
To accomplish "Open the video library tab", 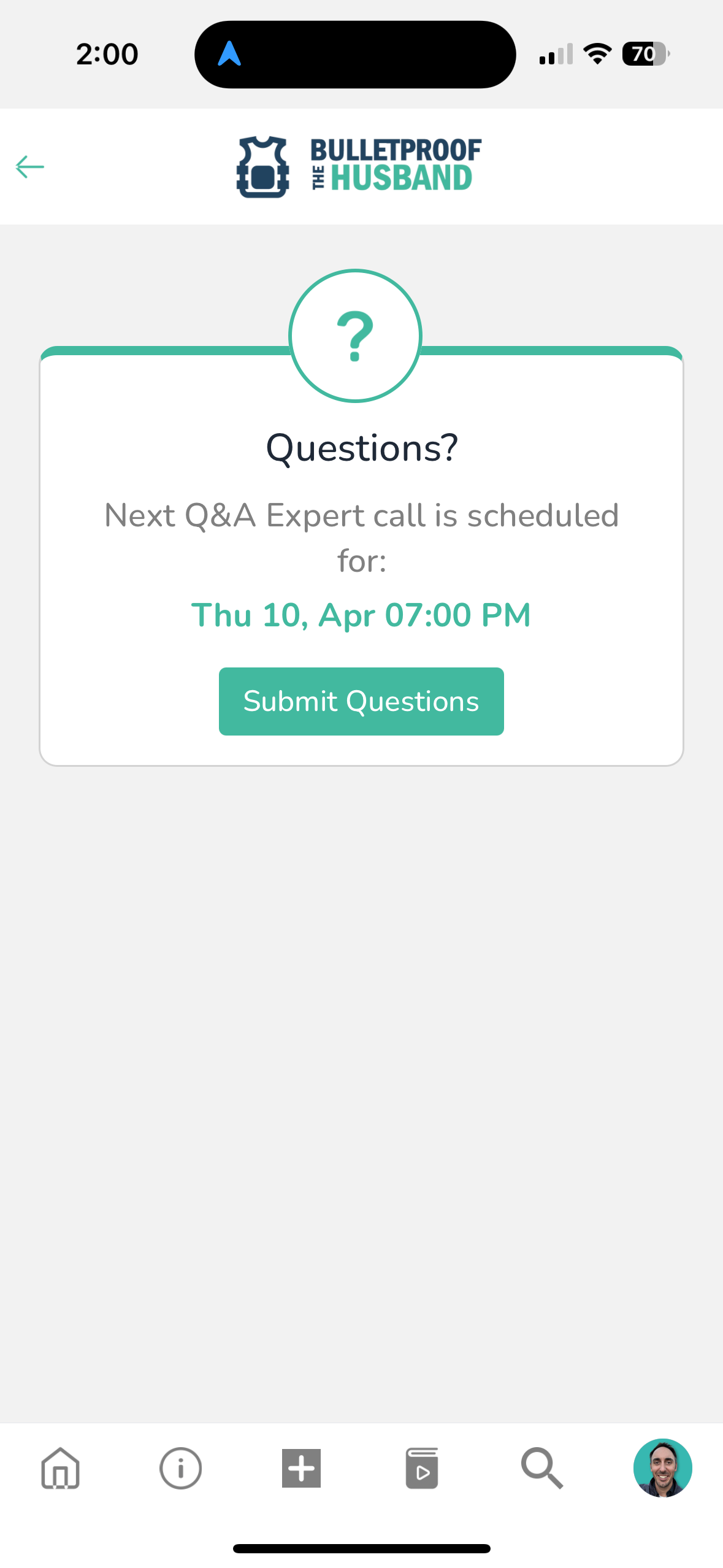I will [x=422, y=1468].
